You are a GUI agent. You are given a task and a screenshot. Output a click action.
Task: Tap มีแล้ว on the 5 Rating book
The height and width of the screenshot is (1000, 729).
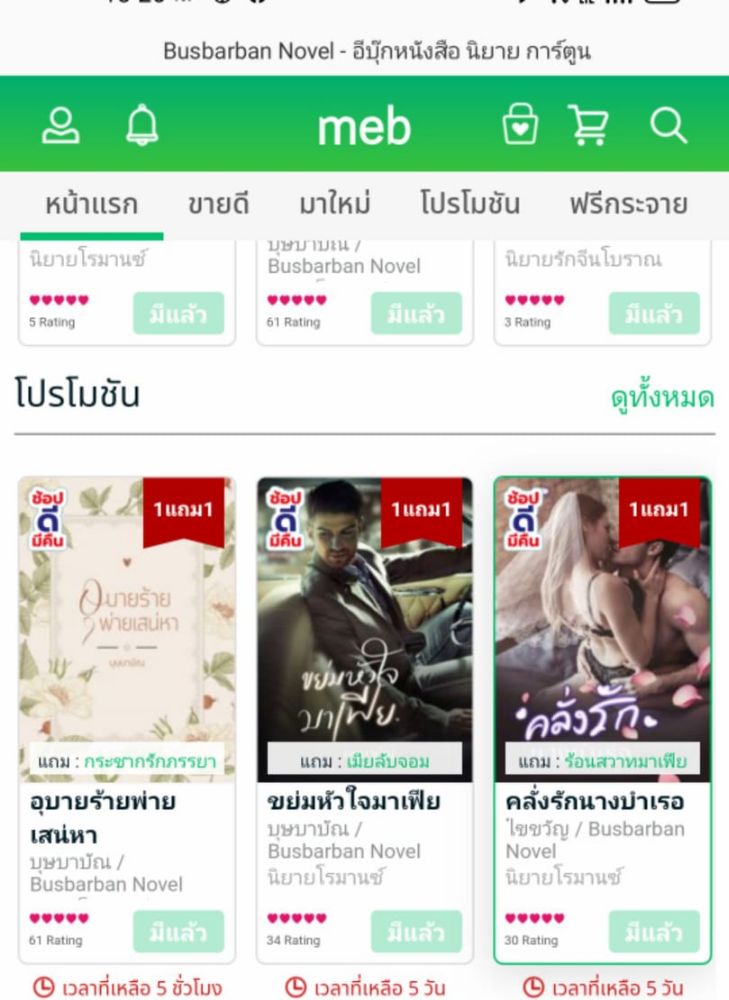coord(178,314)
